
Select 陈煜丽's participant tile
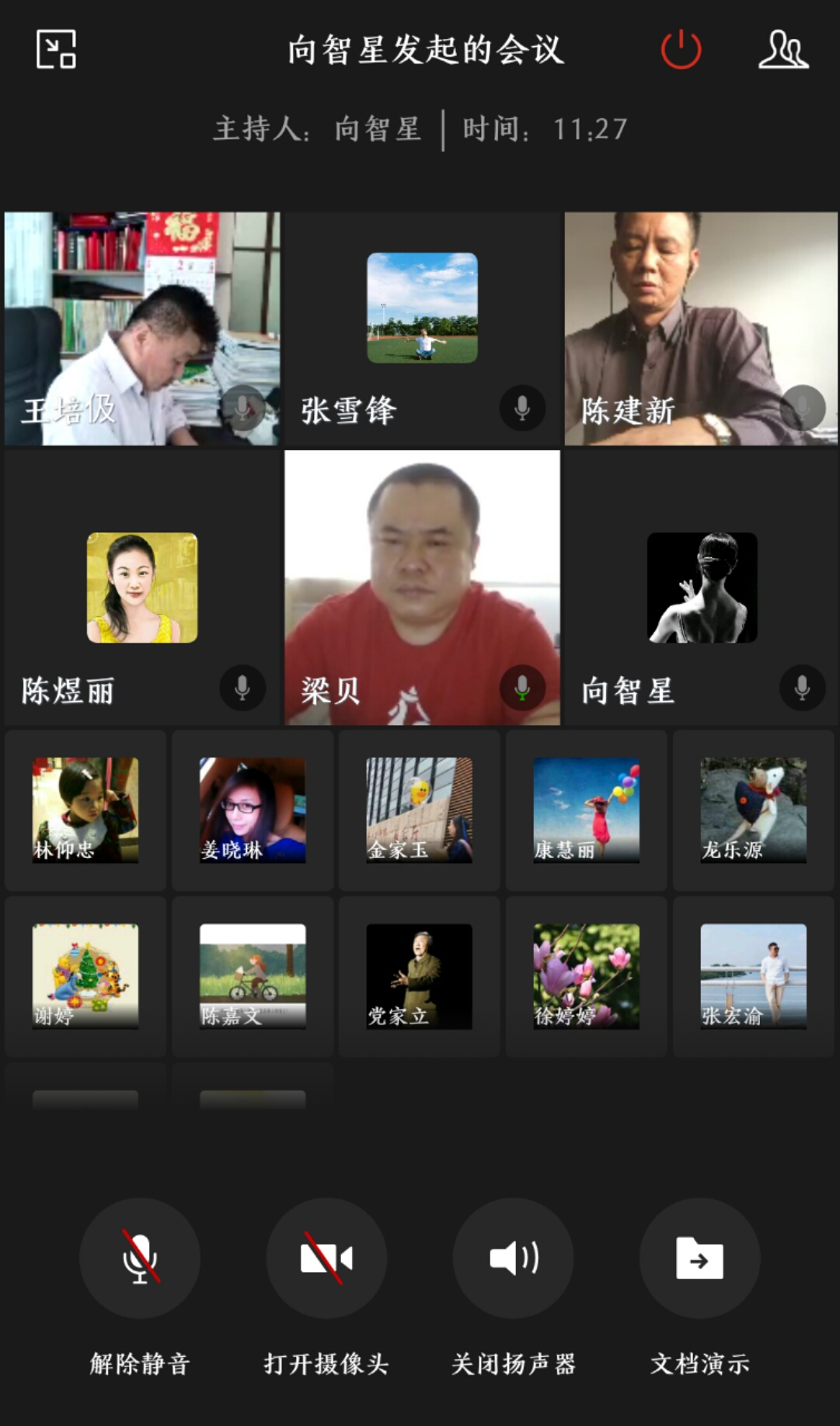141,587
